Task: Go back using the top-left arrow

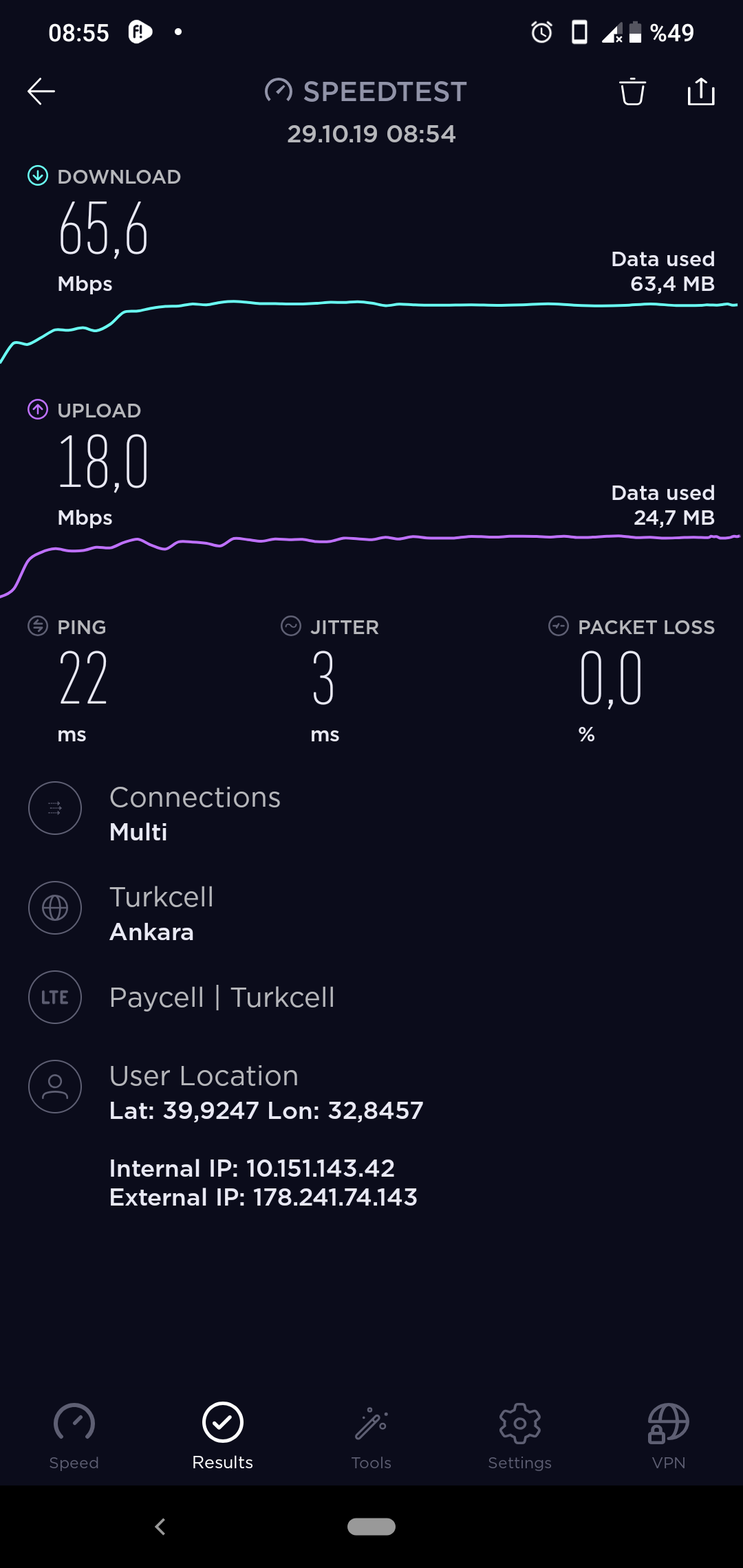Action: 41,91
